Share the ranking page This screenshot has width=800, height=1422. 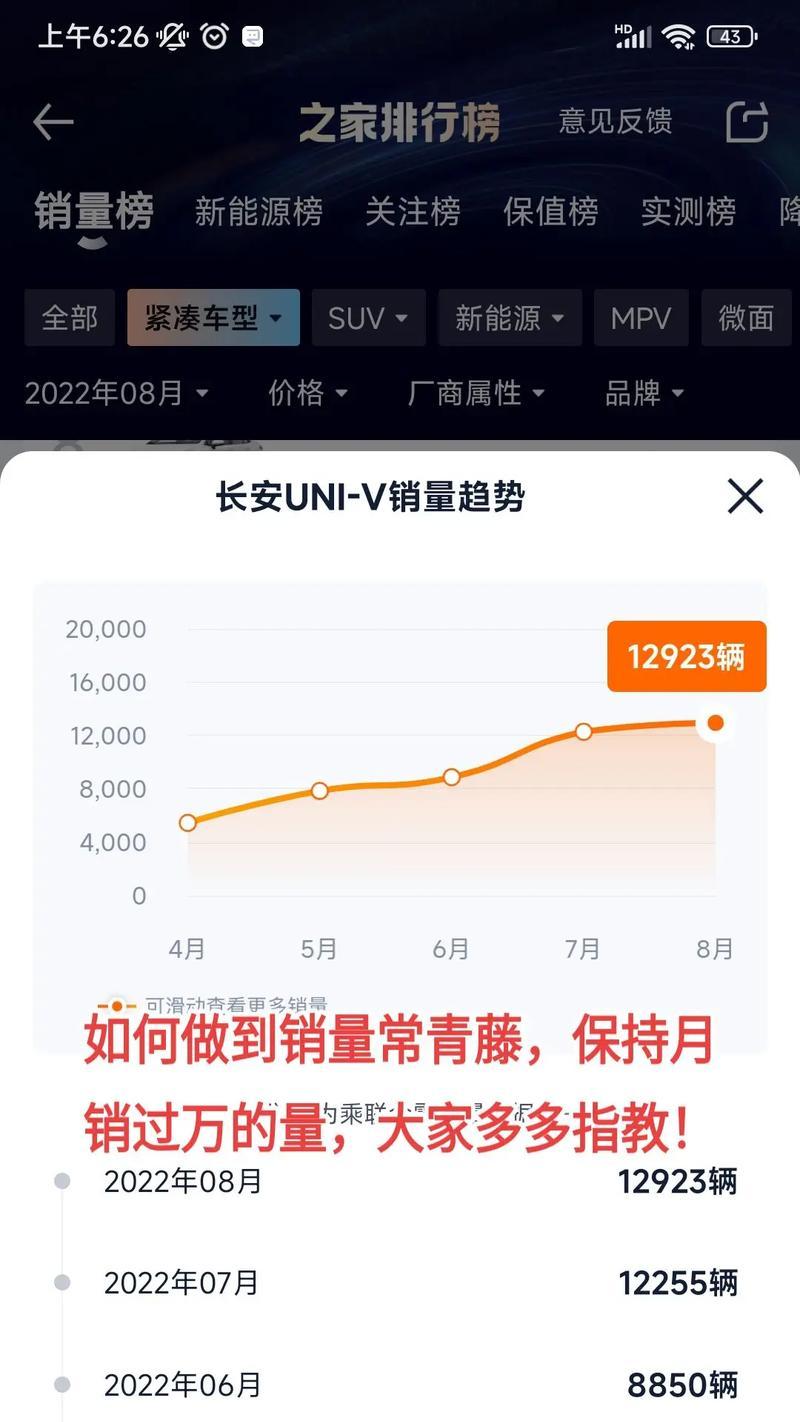746,122
